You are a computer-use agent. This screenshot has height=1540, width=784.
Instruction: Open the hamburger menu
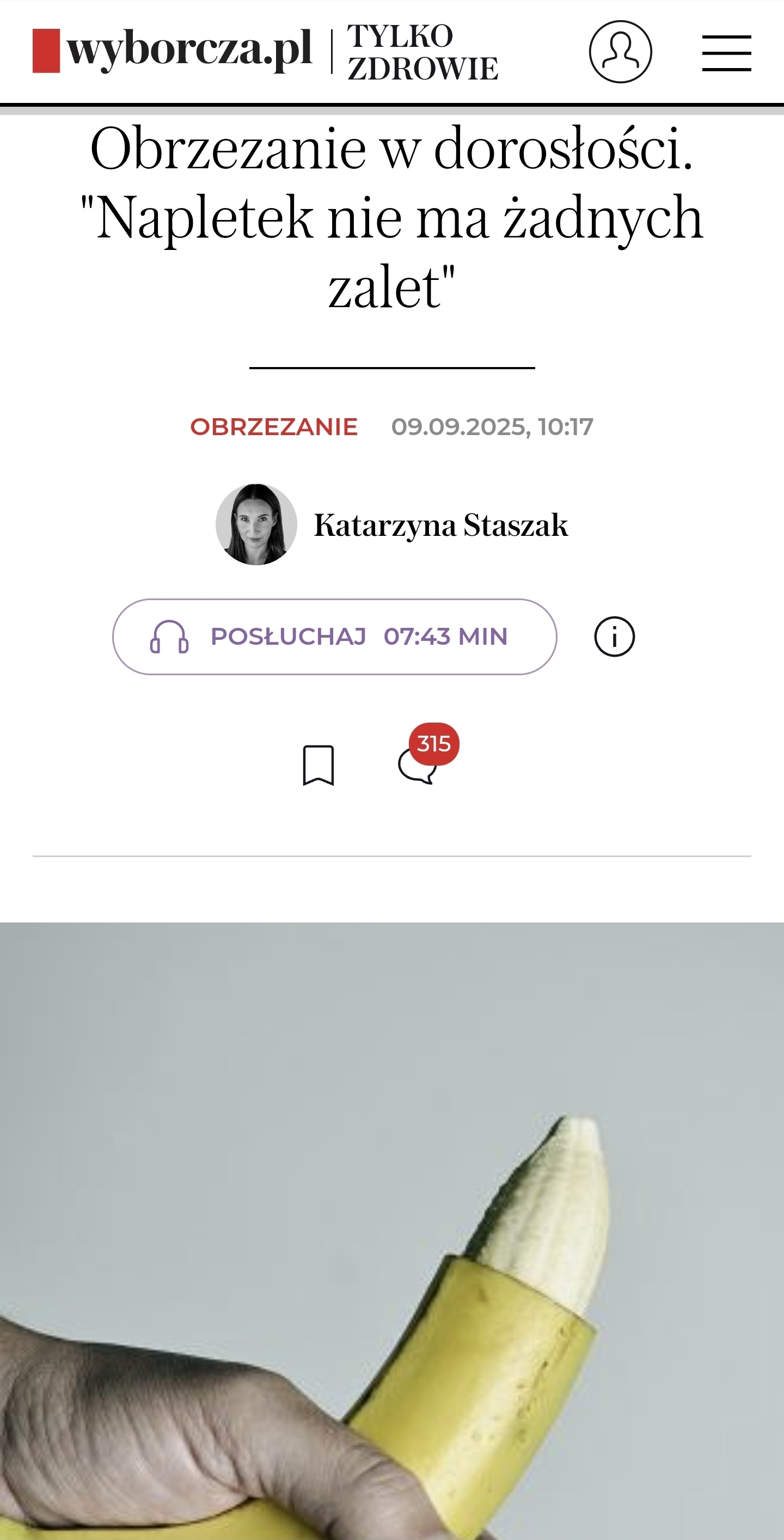[x=726, y=53]
